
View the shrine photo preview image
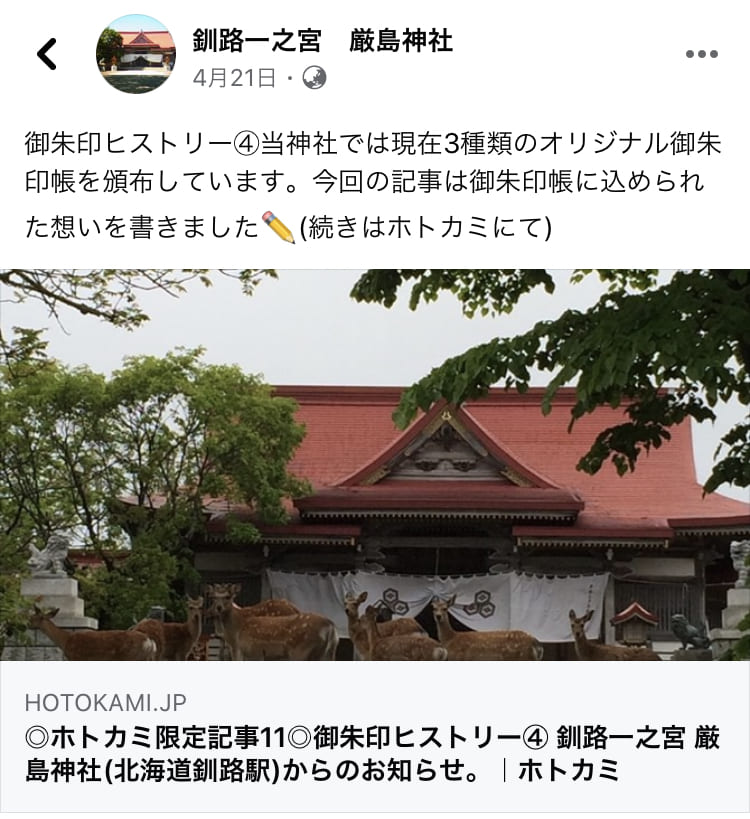pos(375,465)
